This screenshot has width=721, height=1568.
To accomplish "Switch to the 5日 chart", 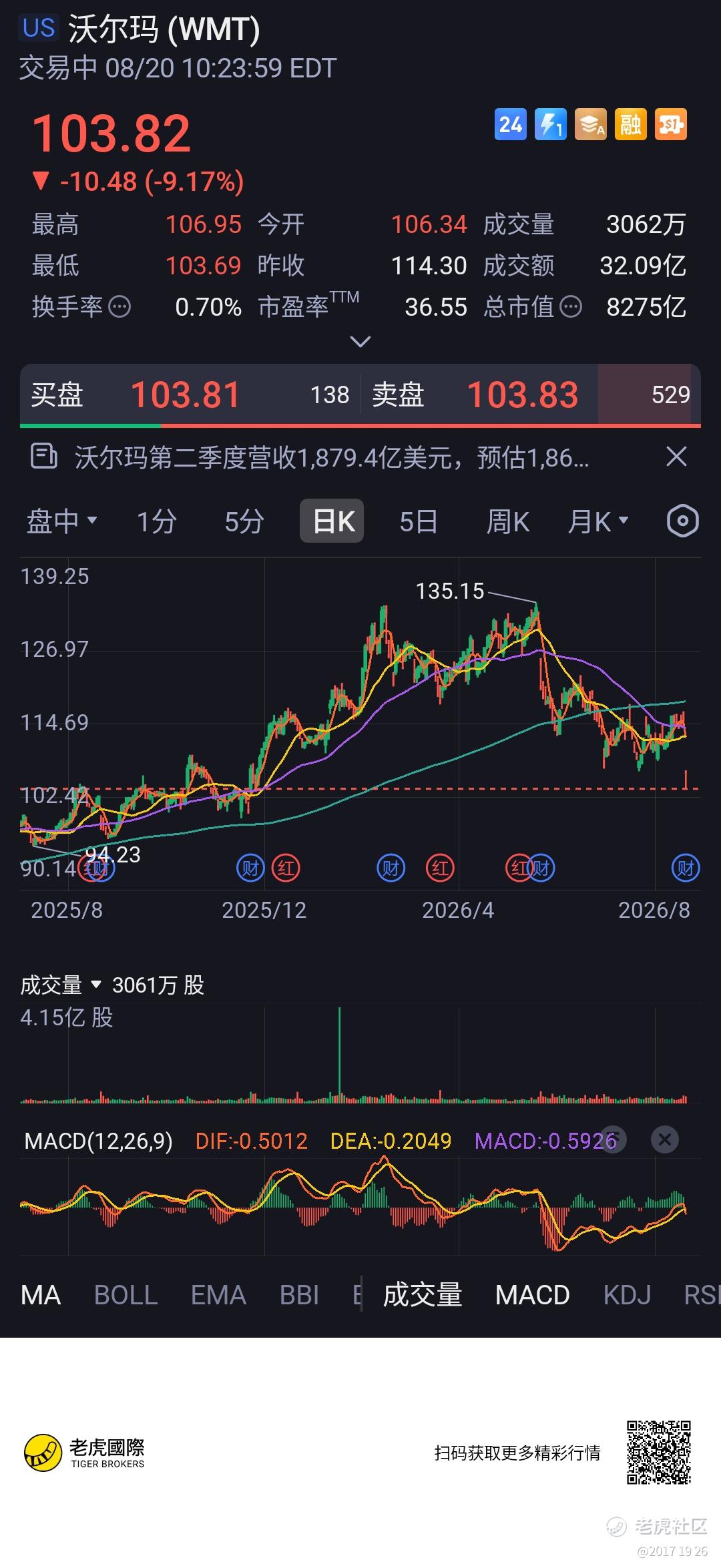I will coord(419,521).
